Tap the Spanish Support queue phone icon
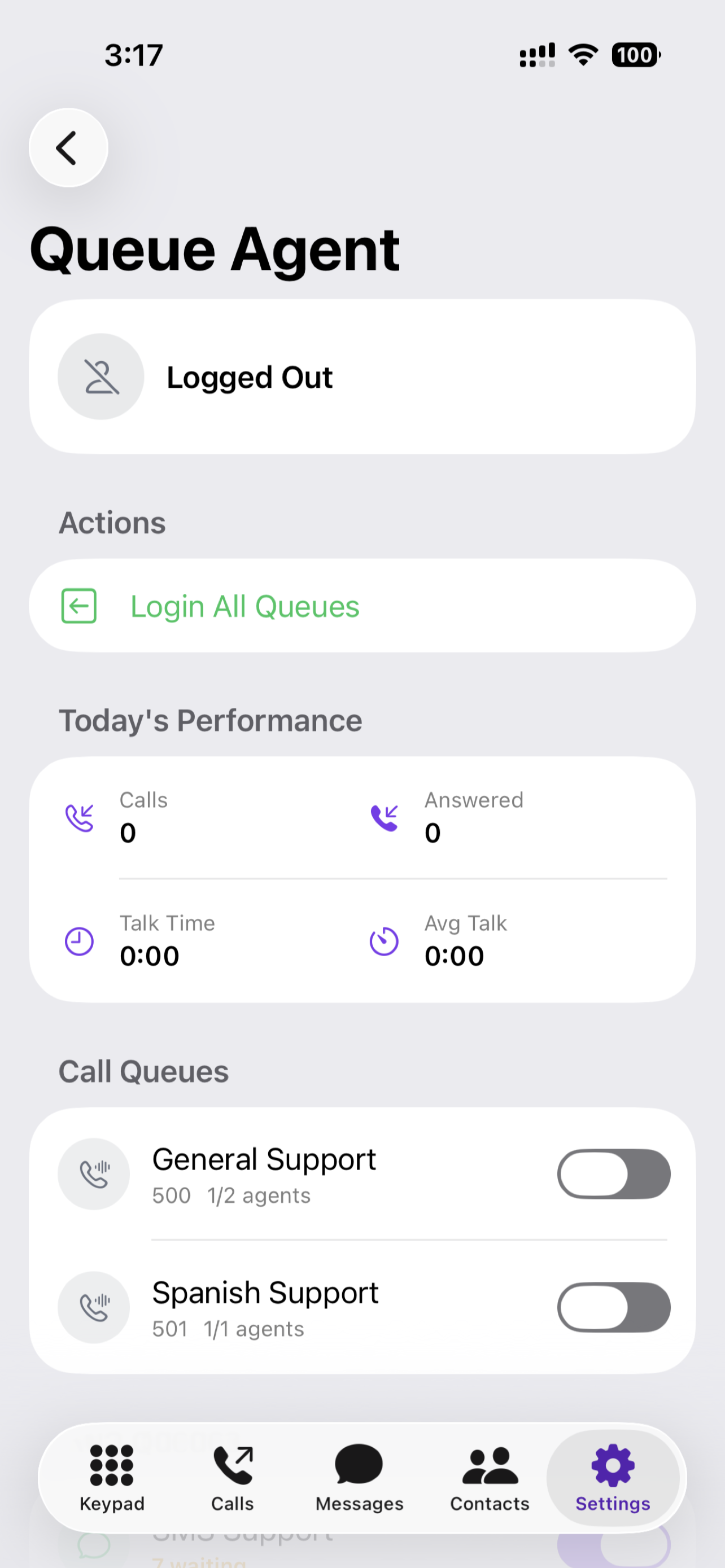725x1568 pixels. click(x=94, y=1307)
